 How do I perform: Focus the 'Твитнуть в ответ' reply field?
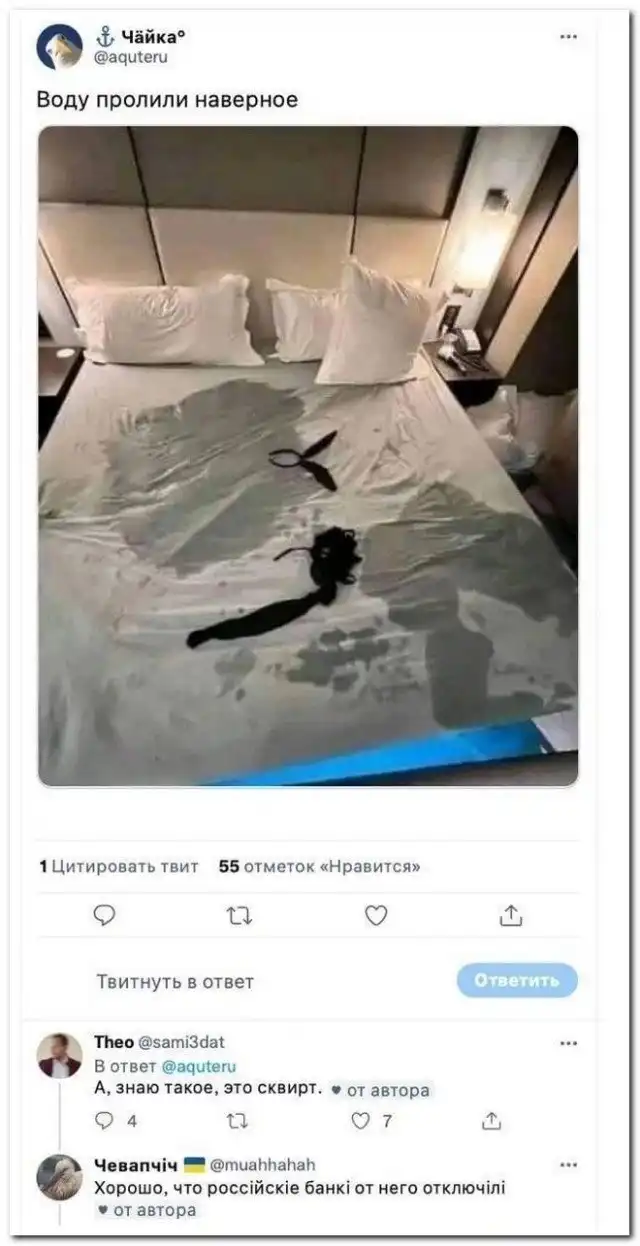tap(175, 981)
